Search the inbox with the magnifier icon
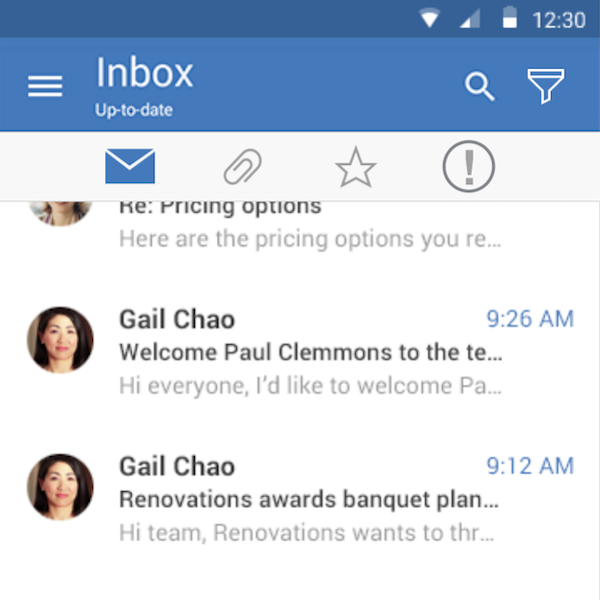The image size is (600, 600). point(480,87)
